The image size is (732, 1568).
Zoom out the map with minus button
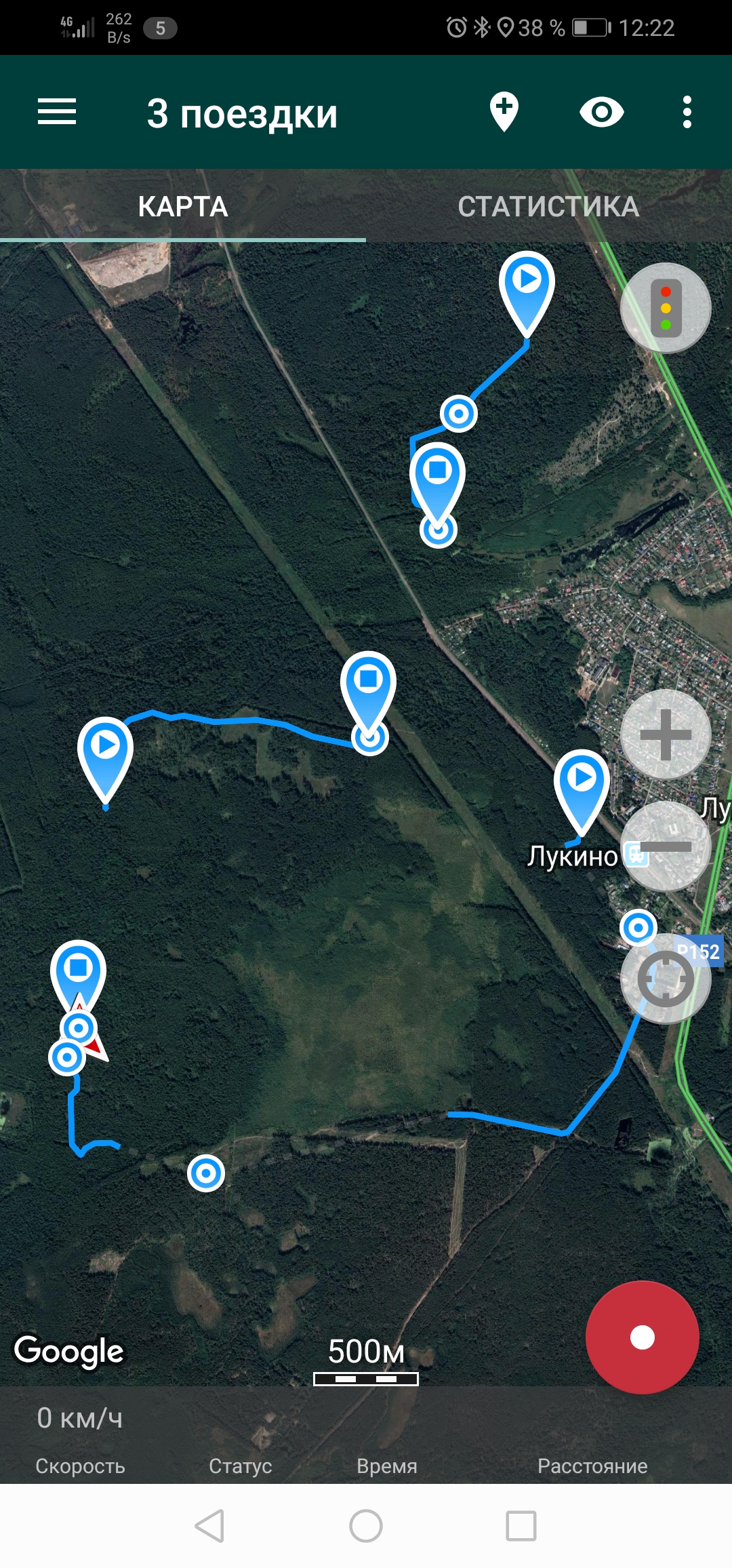(666, 846)
